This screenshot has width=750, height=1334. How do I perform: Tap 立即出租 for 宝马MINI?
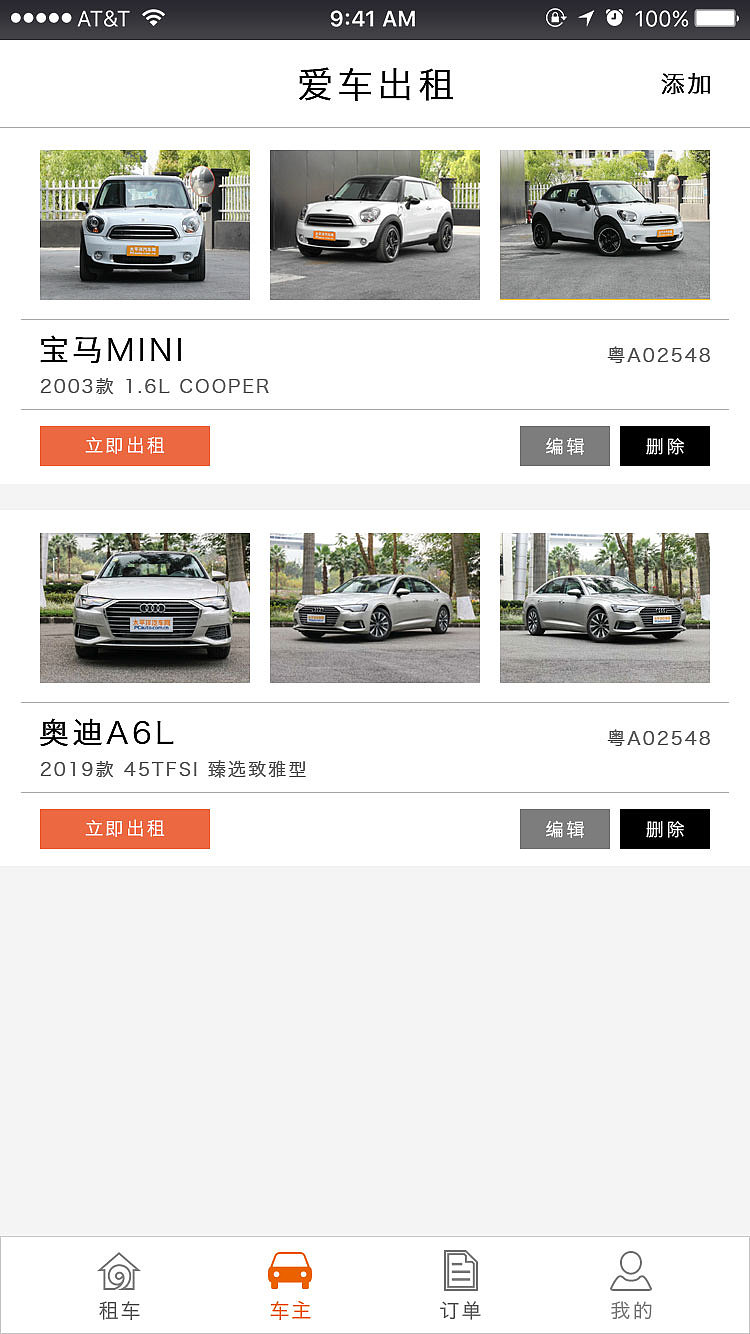click(125, 446)
